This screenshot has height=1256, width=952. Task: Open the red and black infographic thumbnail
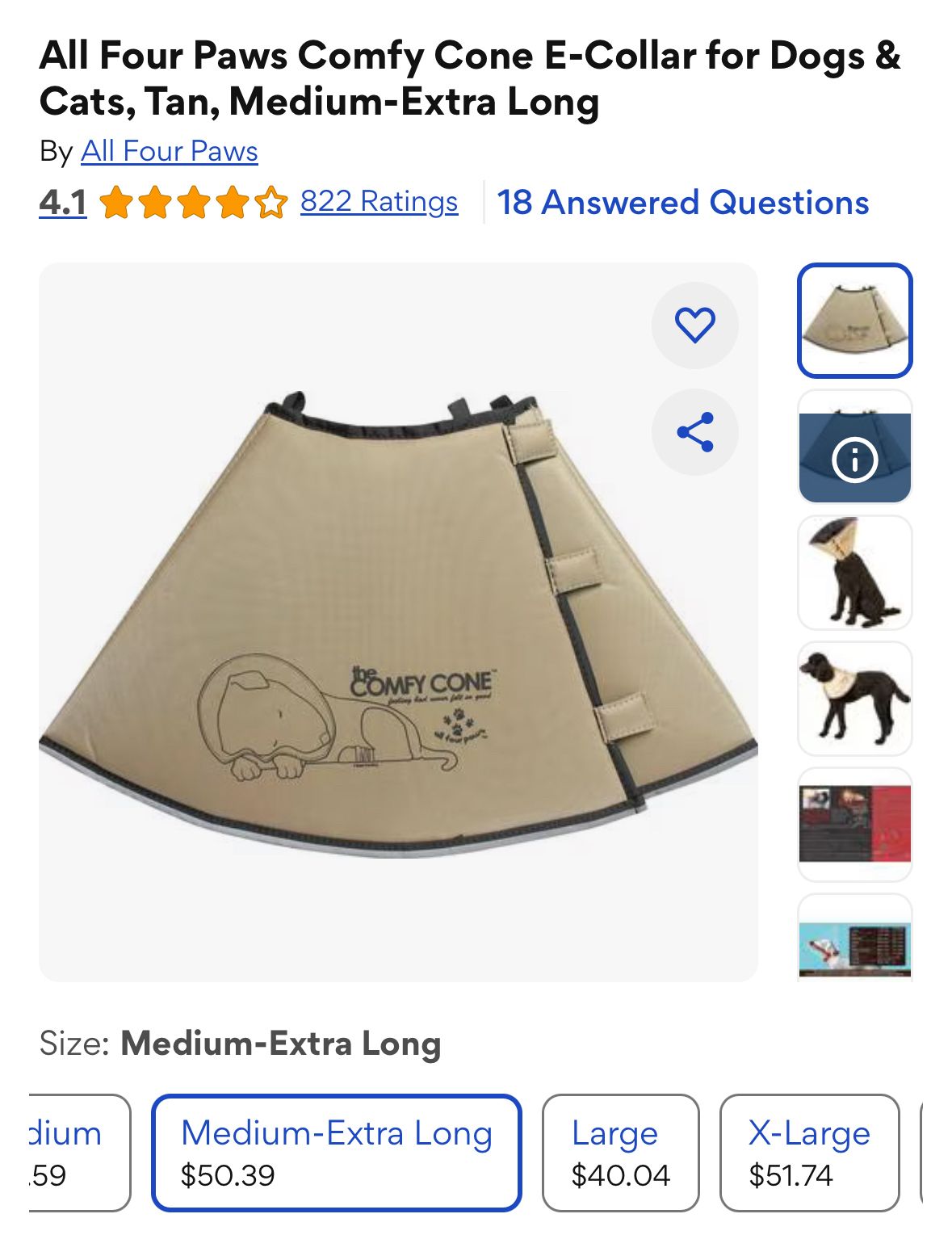point(855,825)
